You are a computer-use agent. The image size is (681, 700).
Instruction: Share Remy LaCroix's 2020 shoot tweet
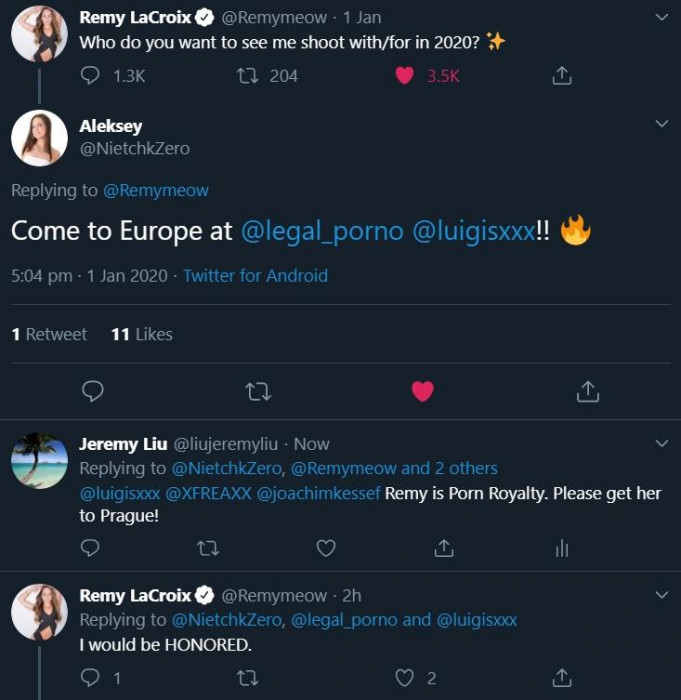[562, 75]
